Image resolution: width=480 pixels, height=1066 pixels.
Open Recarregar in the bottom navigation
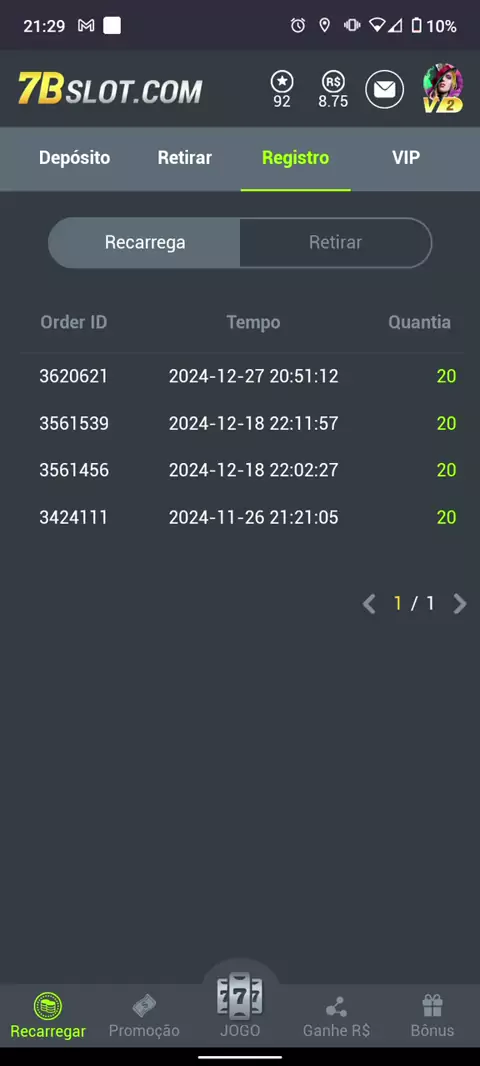pyautogui.click(x=48, y=1016)
